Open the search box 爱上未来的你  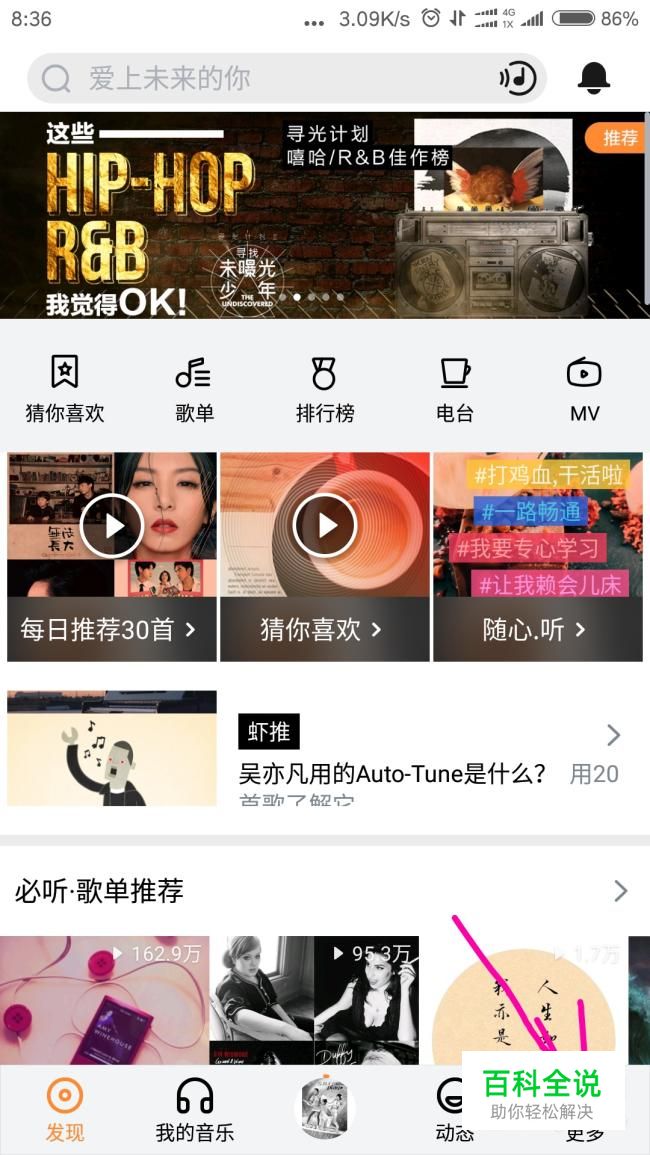(x=260, y=78)
